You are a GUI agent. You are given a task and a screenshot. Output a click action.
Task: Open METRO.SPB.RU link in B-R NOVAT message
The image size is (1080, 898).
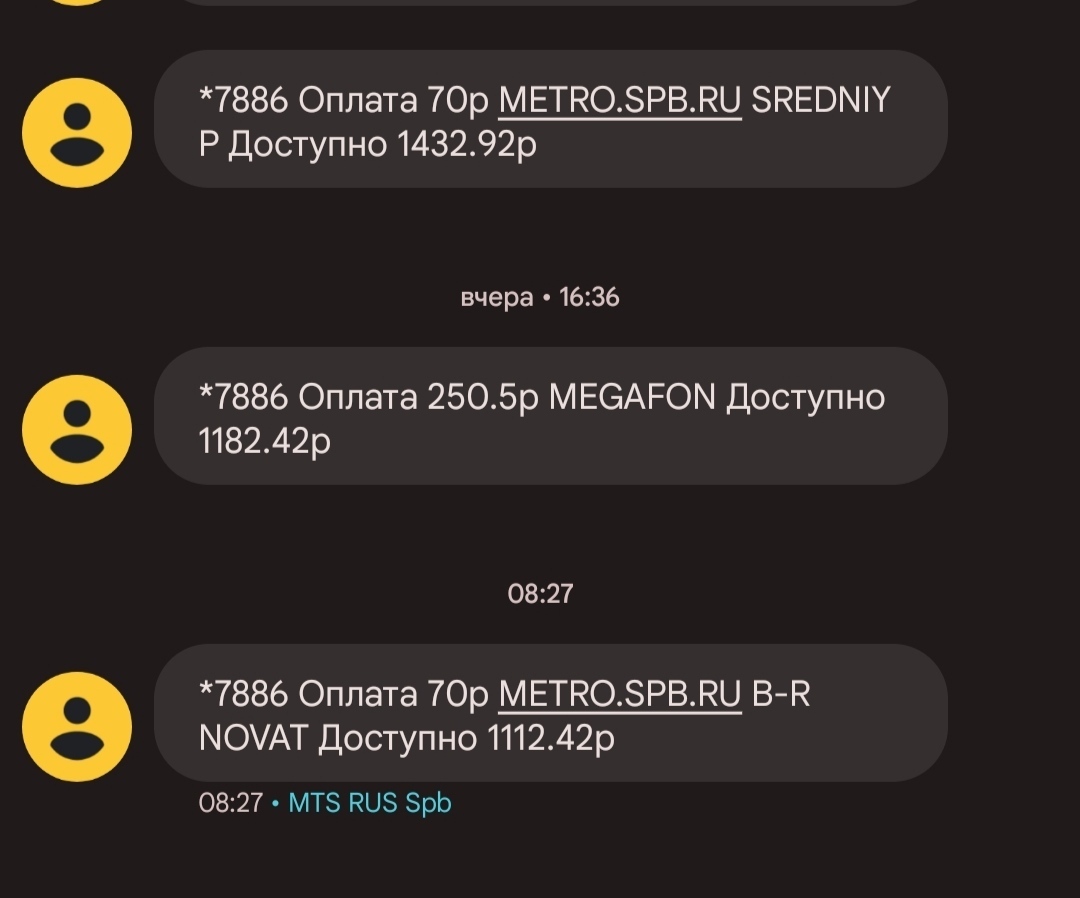click(620, 694)
